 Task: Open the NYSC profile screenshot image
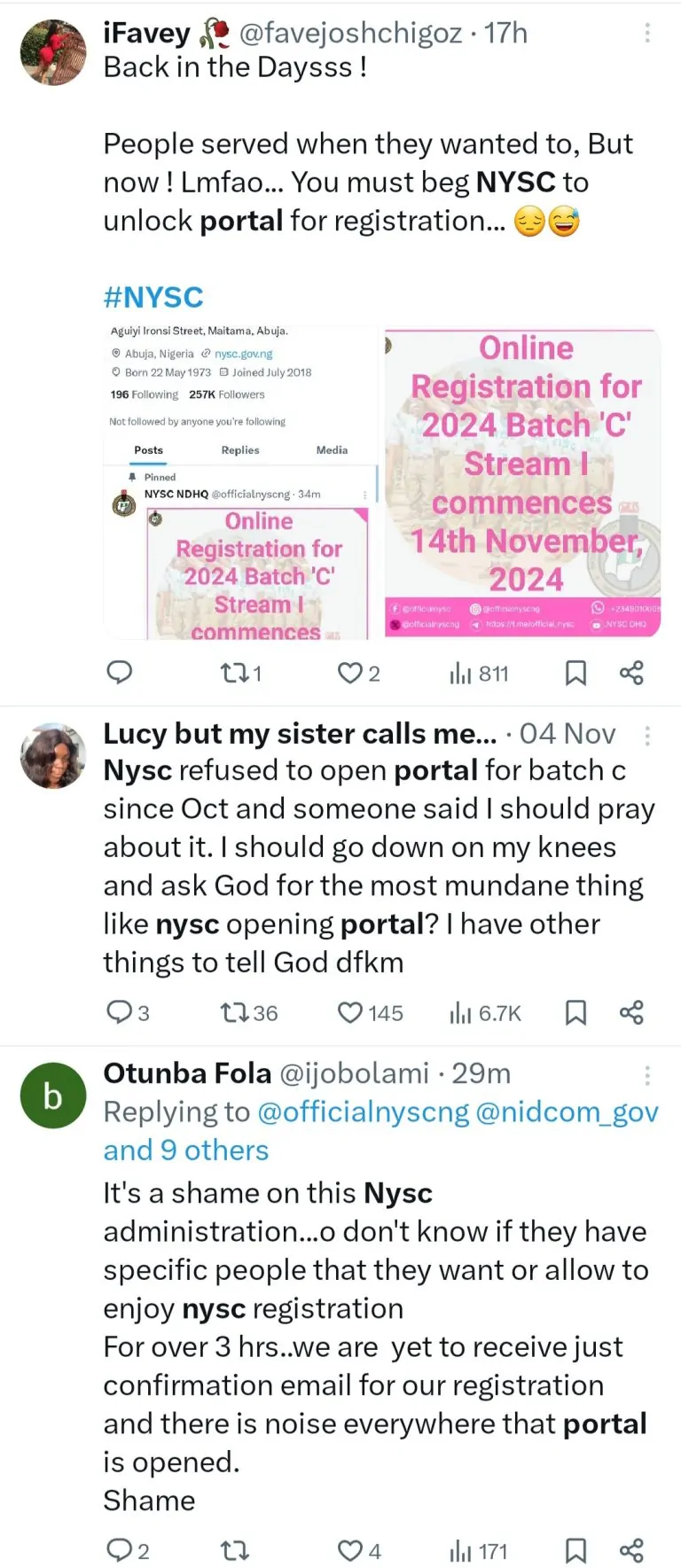point(240,482)
